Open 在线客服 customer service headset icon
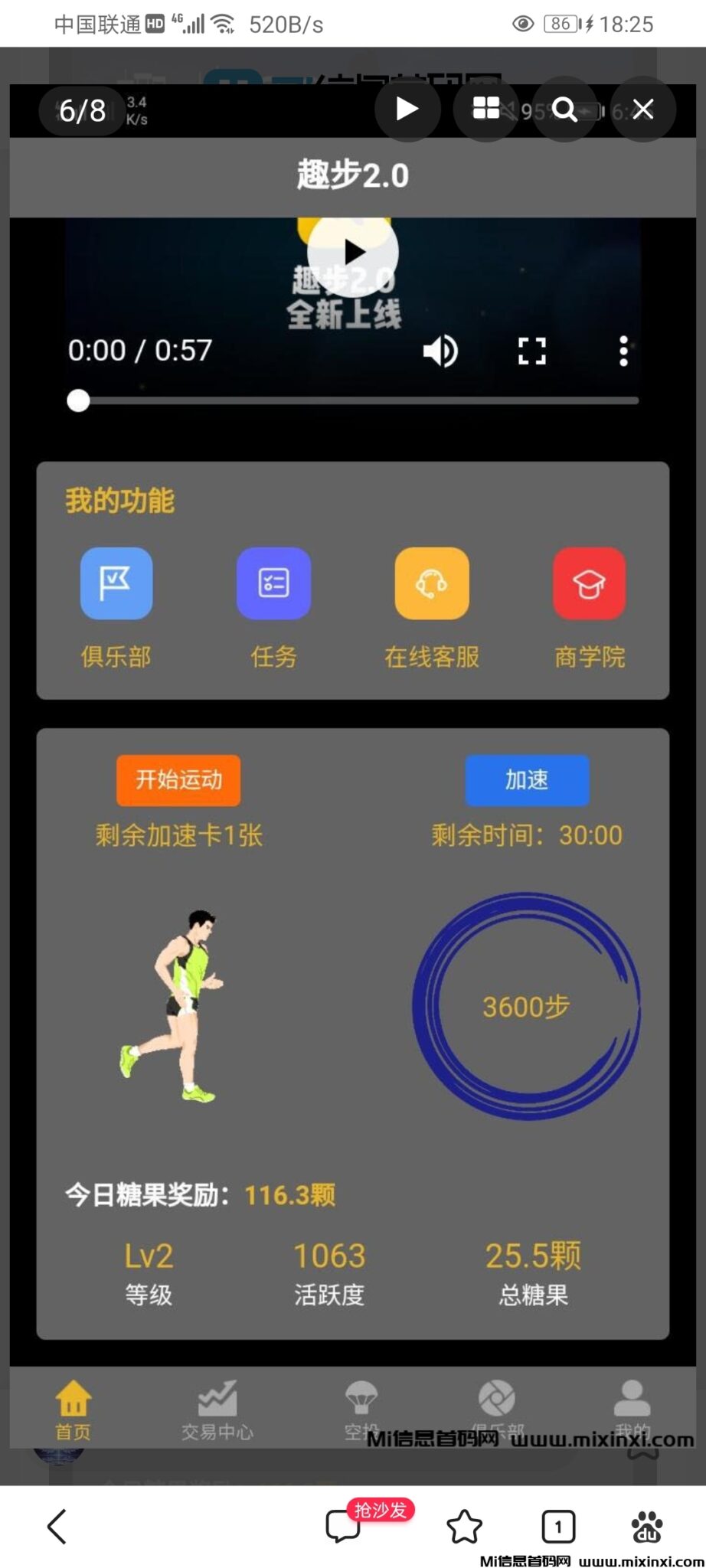The image size is (706, 1568). (x=431, y=583)
